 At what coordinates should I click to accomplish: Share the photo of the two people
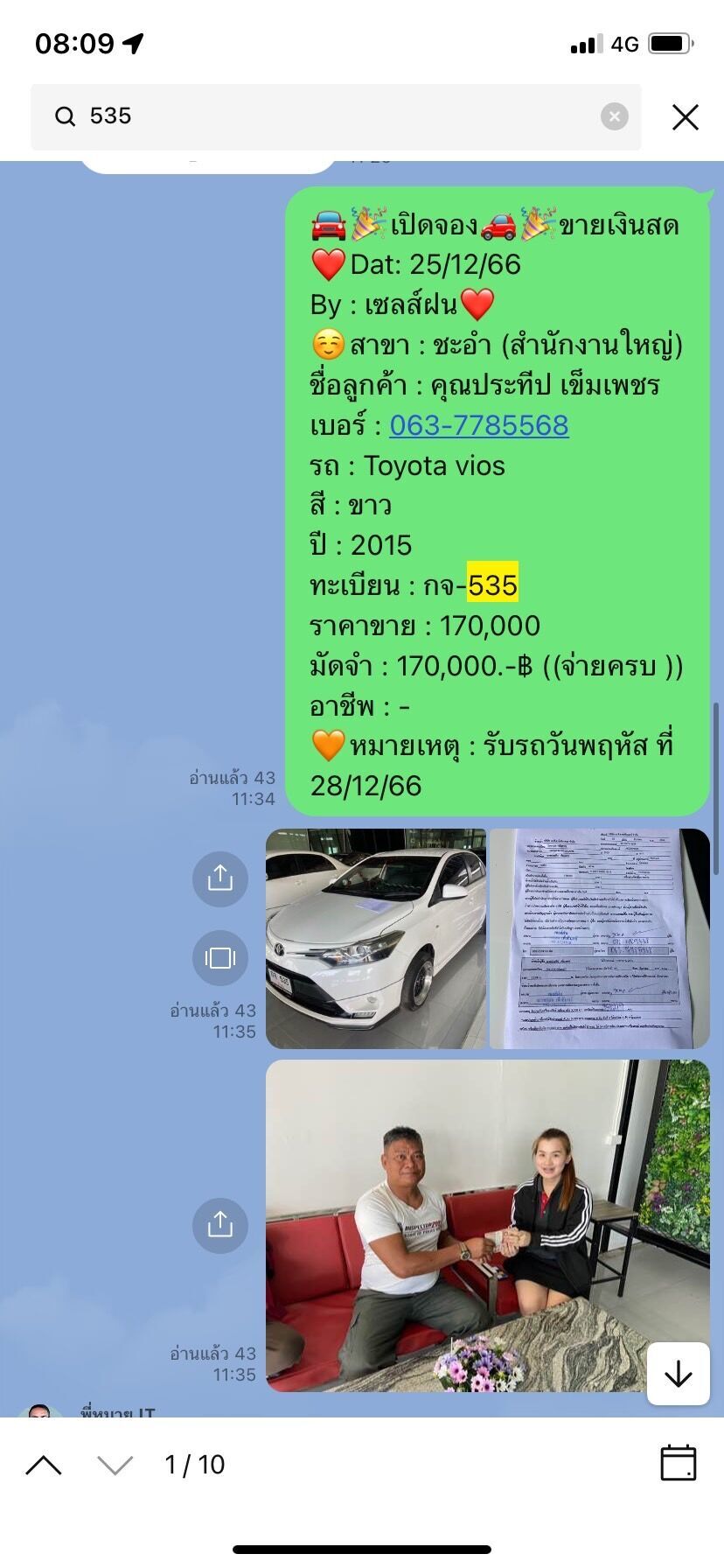(220, 1225)
